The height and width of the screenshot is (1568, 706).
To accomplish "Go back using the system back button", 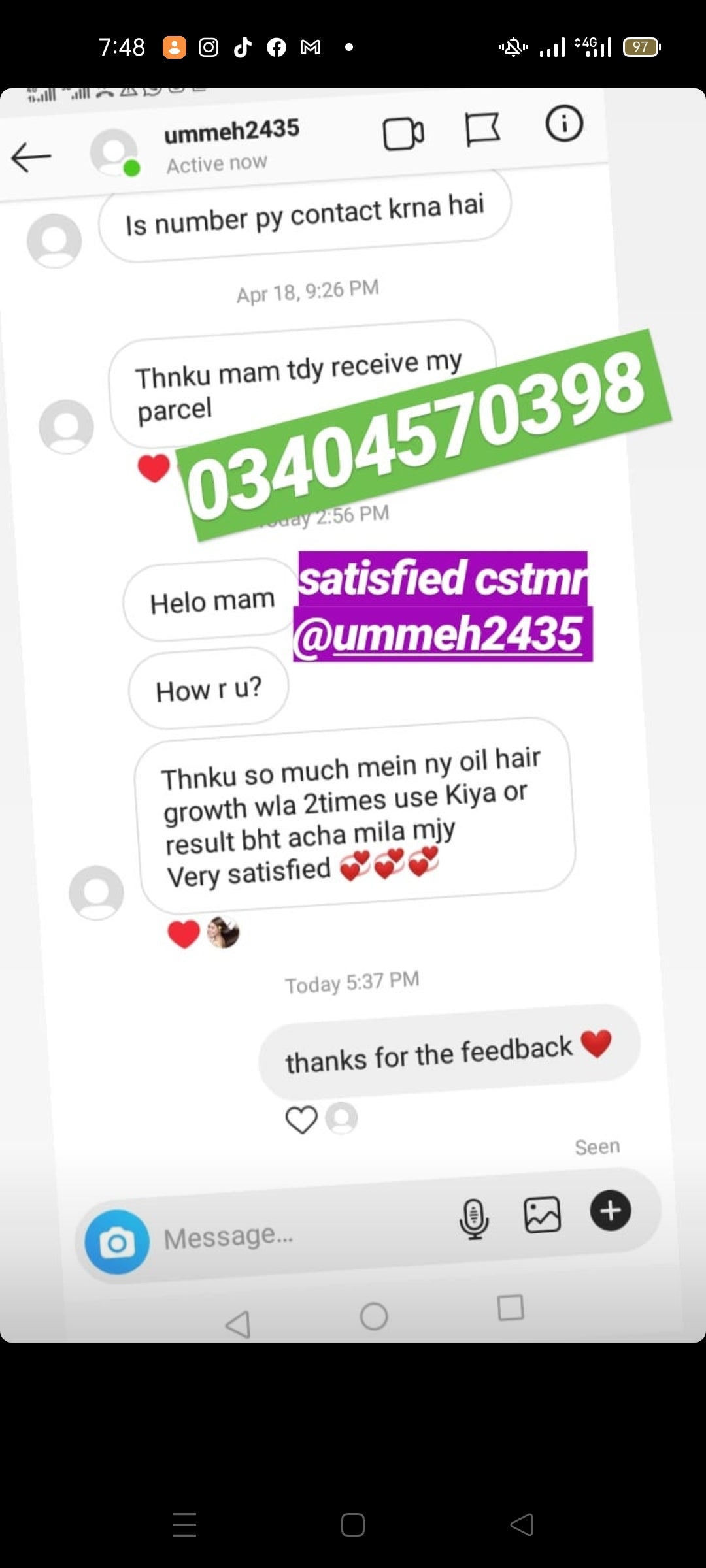I will pos(522,1525).
